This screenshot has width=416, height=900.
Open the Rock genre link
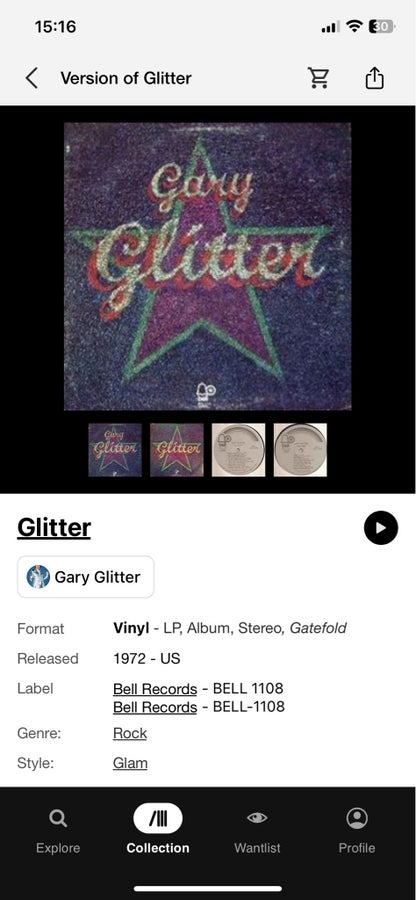(130, 734)
